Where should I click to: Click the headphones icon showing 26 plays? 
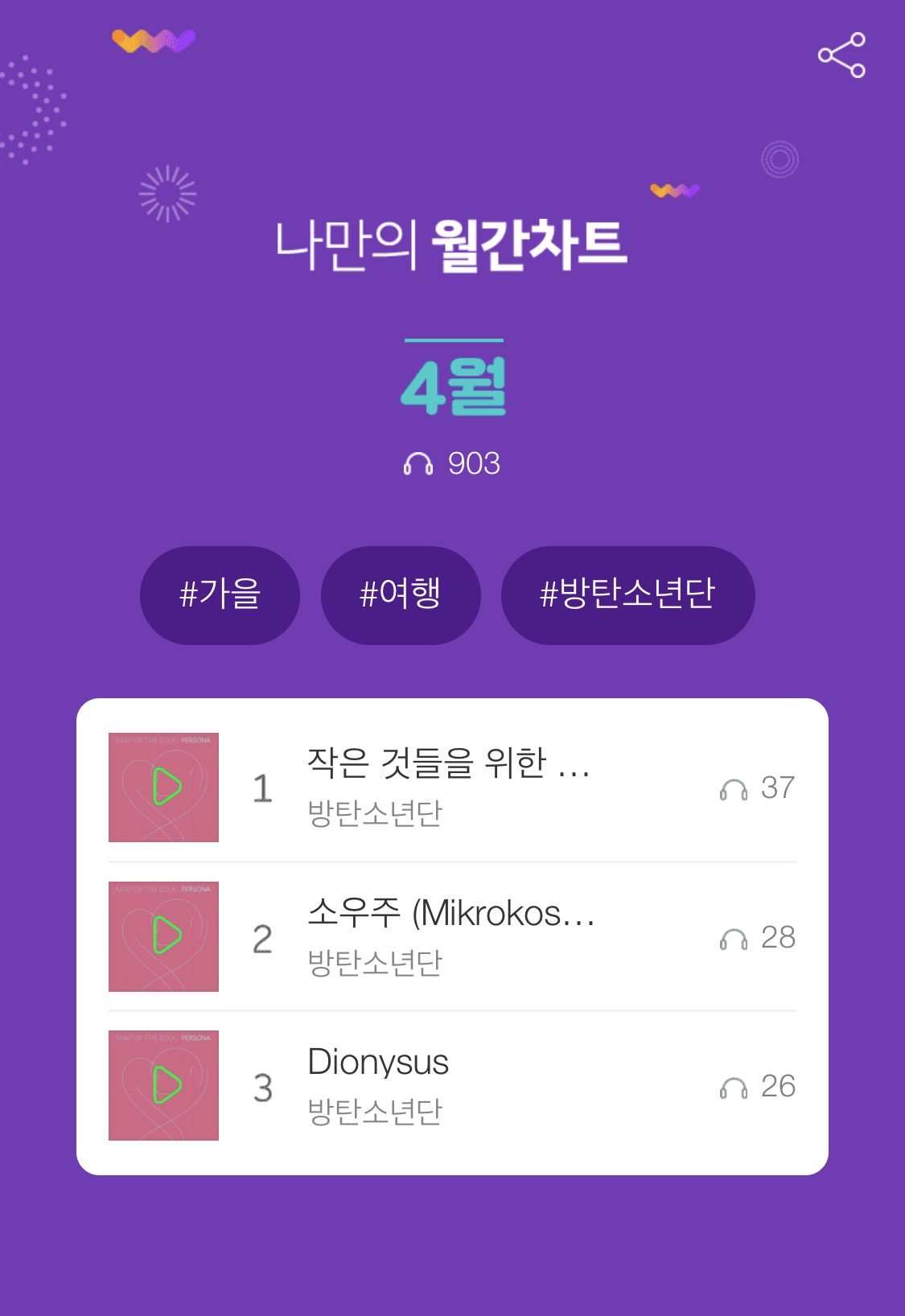734,1086
